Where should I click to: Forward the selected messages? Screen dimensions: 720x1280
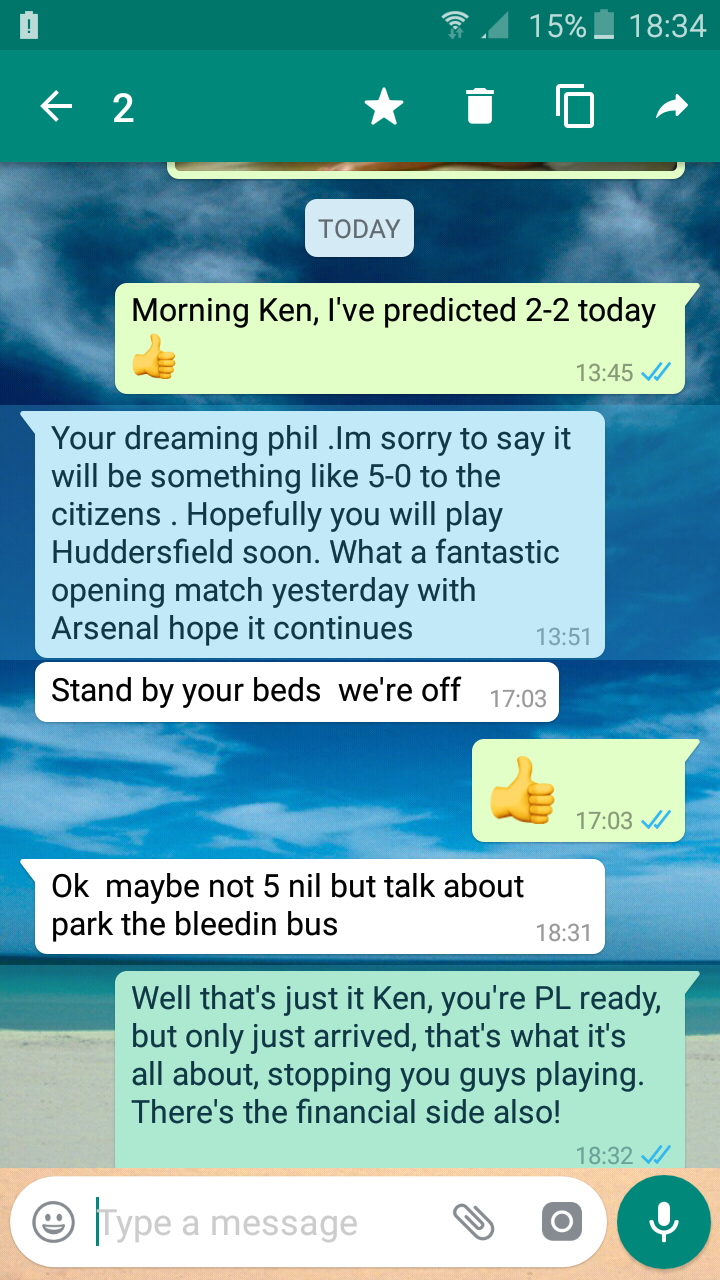pos(672,106)
